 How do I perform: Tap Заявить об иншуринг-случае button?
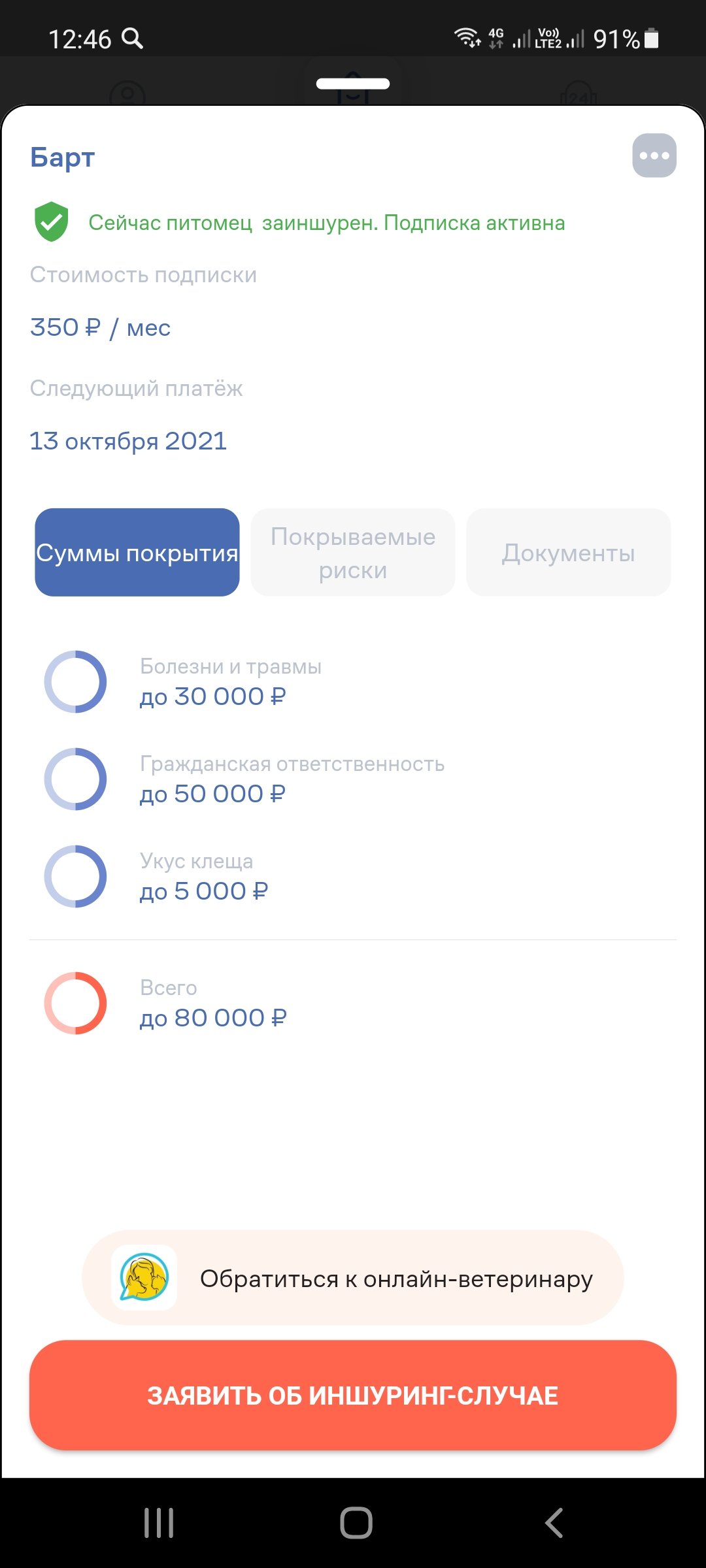[353, 1395]
